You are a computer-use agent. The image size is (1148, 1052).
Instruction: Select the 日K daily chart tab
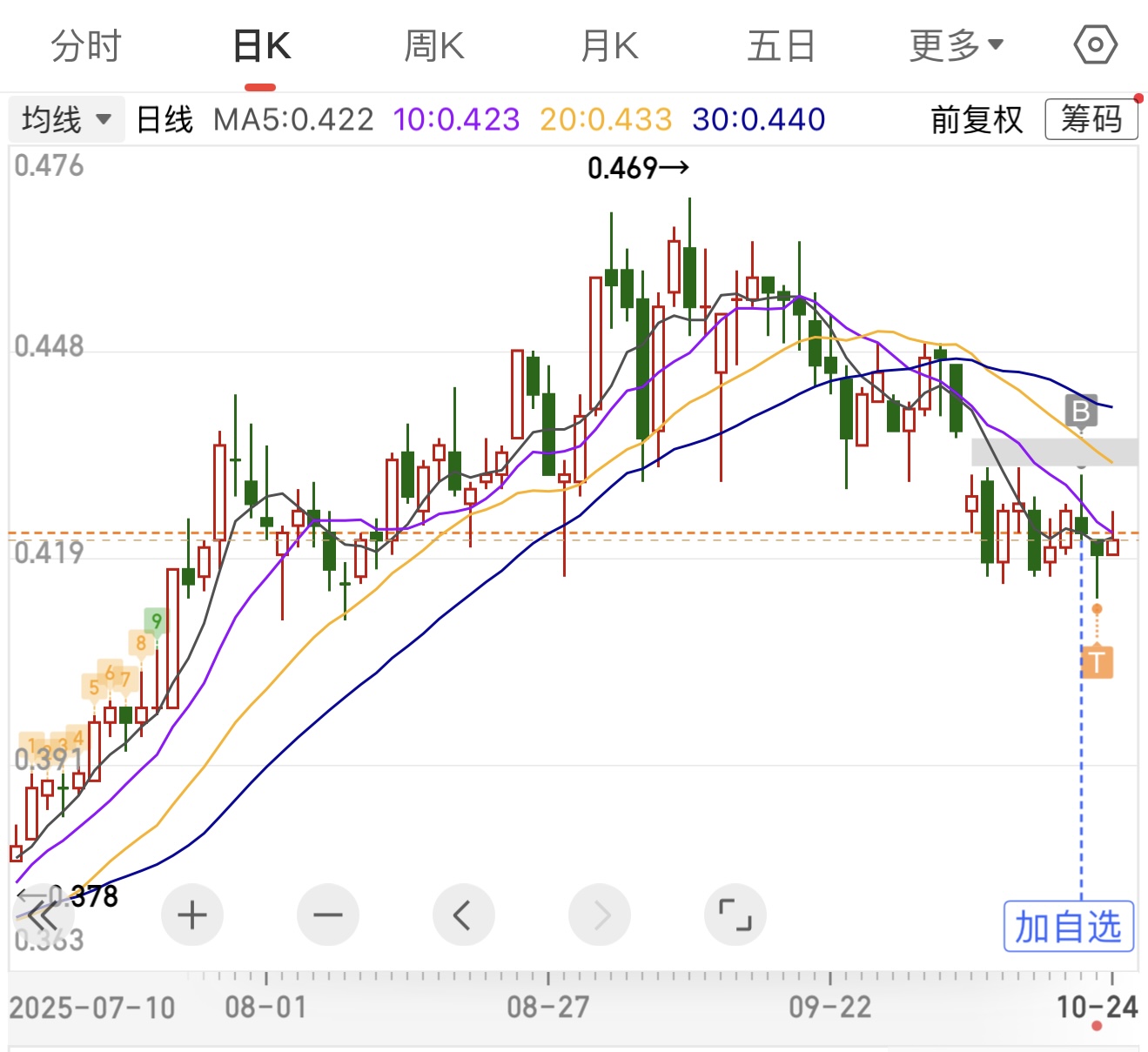pos(261,46)
